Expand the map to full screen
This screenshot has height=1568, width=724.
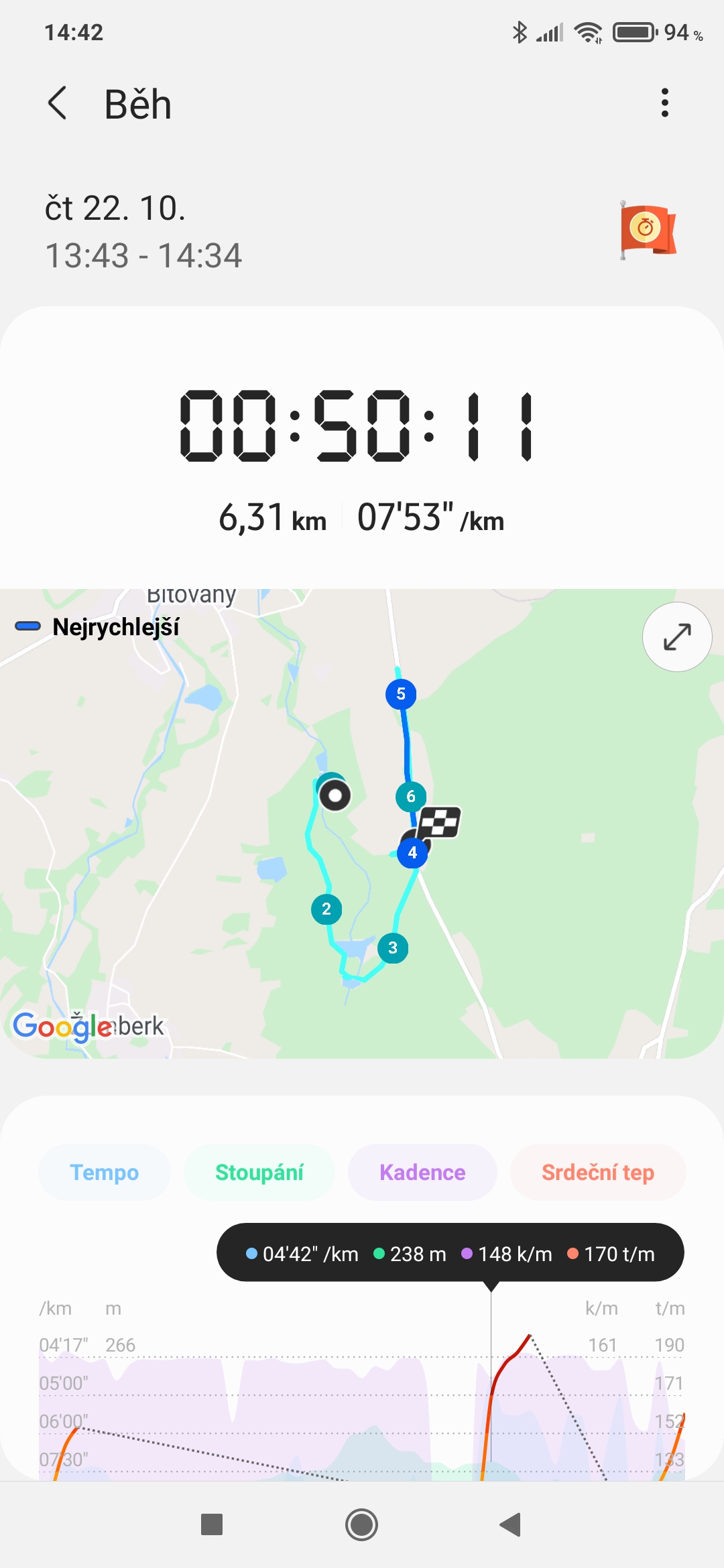[677, 637]
